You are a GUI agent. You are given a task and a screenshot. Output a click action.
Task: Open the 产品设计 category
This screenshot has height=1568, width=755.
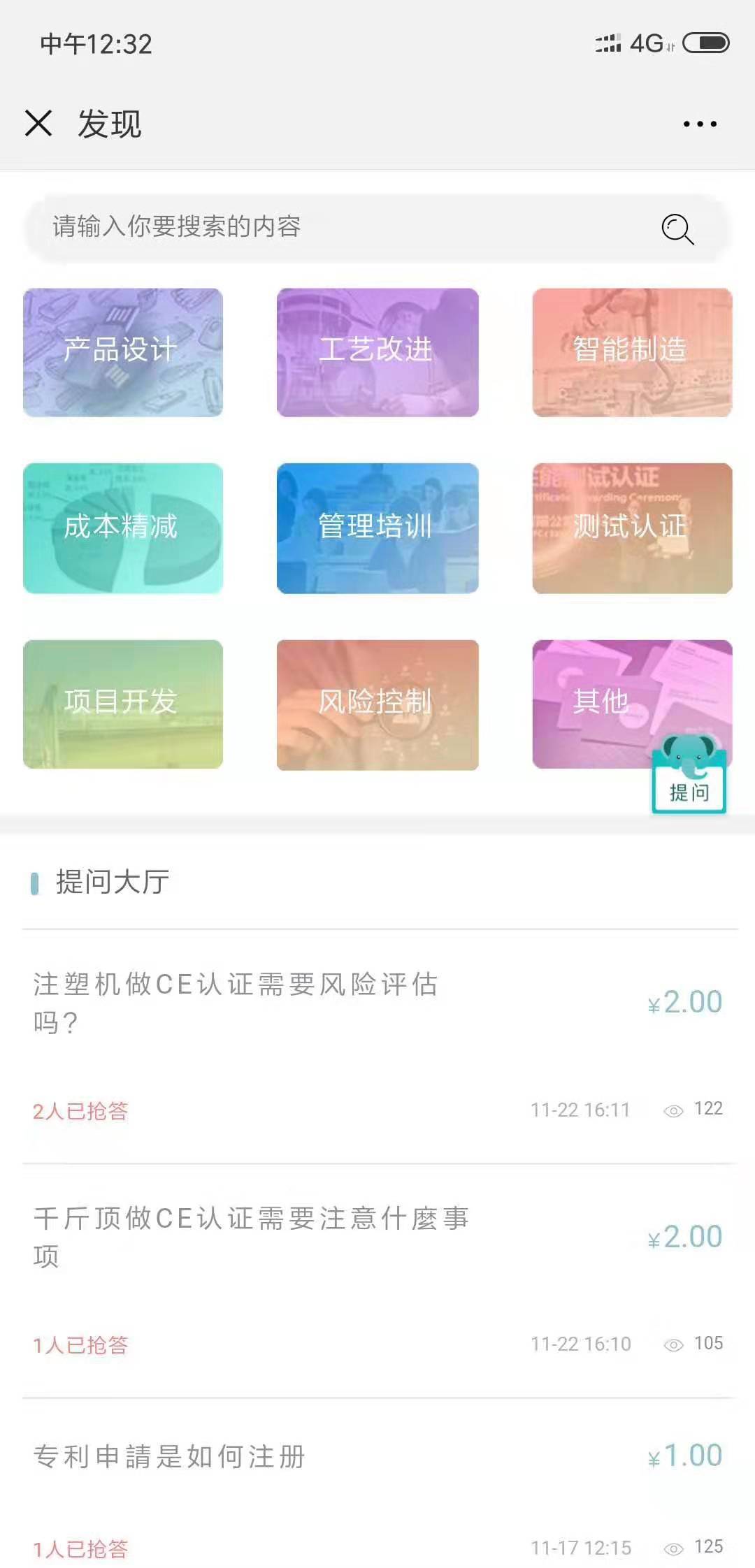pos(123,352)
